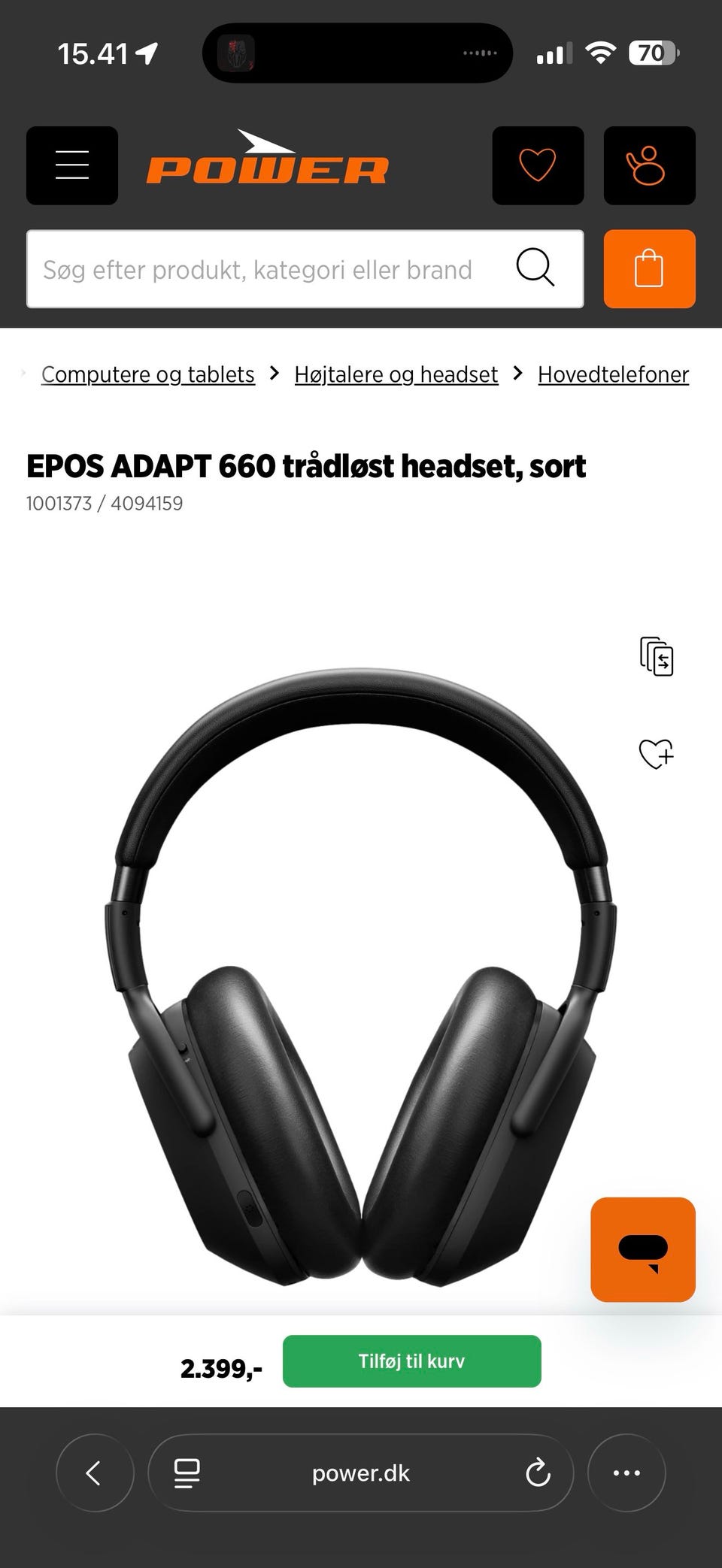Save headset to favorites with heart-plus
Screen dimensions: 722x1568
(656, 753)
